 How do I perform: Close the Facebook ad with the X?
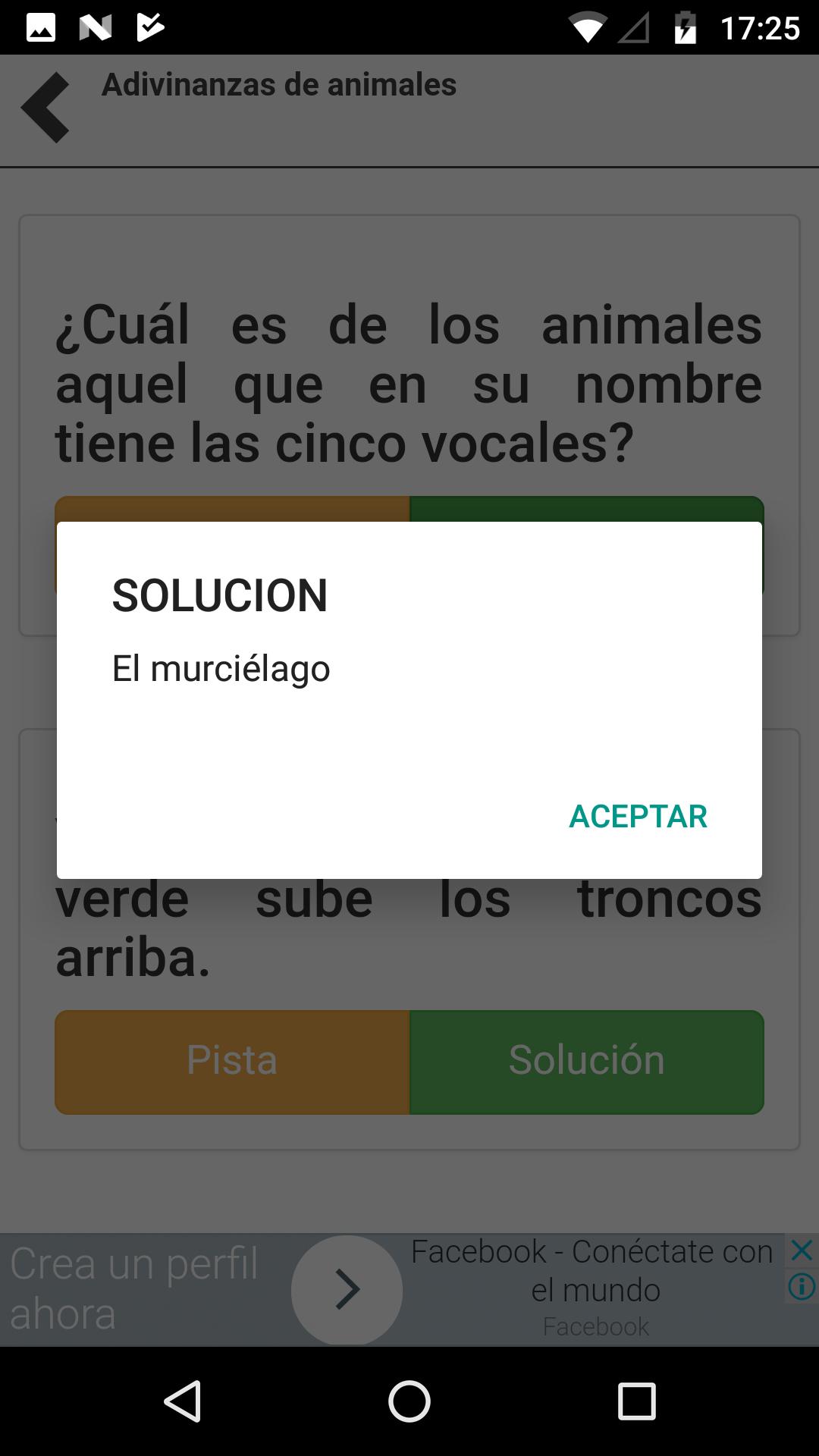pos(802,1251)
